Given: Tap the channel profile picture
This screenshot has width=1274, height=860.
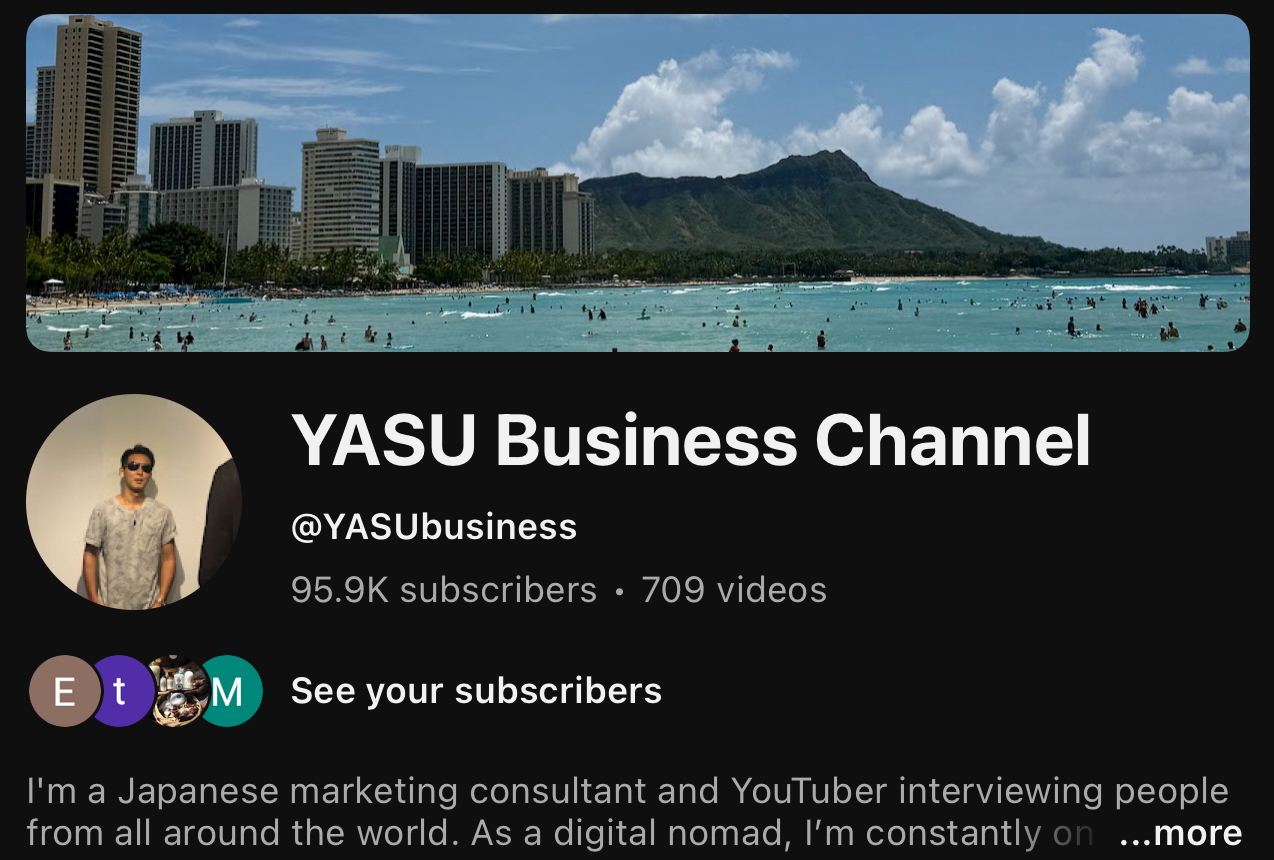Looking at the screenshot, I should pos(134,502).
